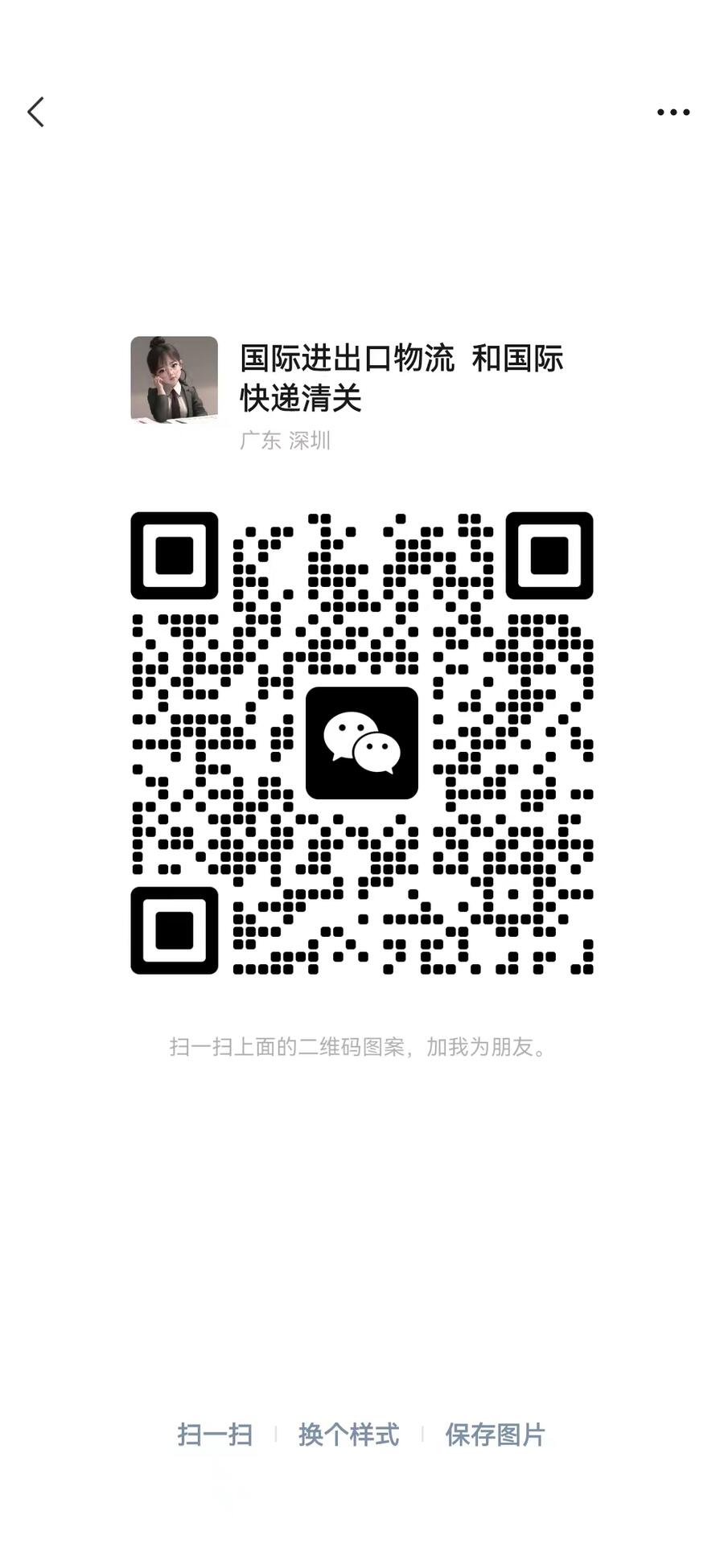Image resolution: width=724 pixels, height=1568 pixels.
Task: Change QR style with 换个样式
Action: pyautogui.click(x=348, y=1434)
